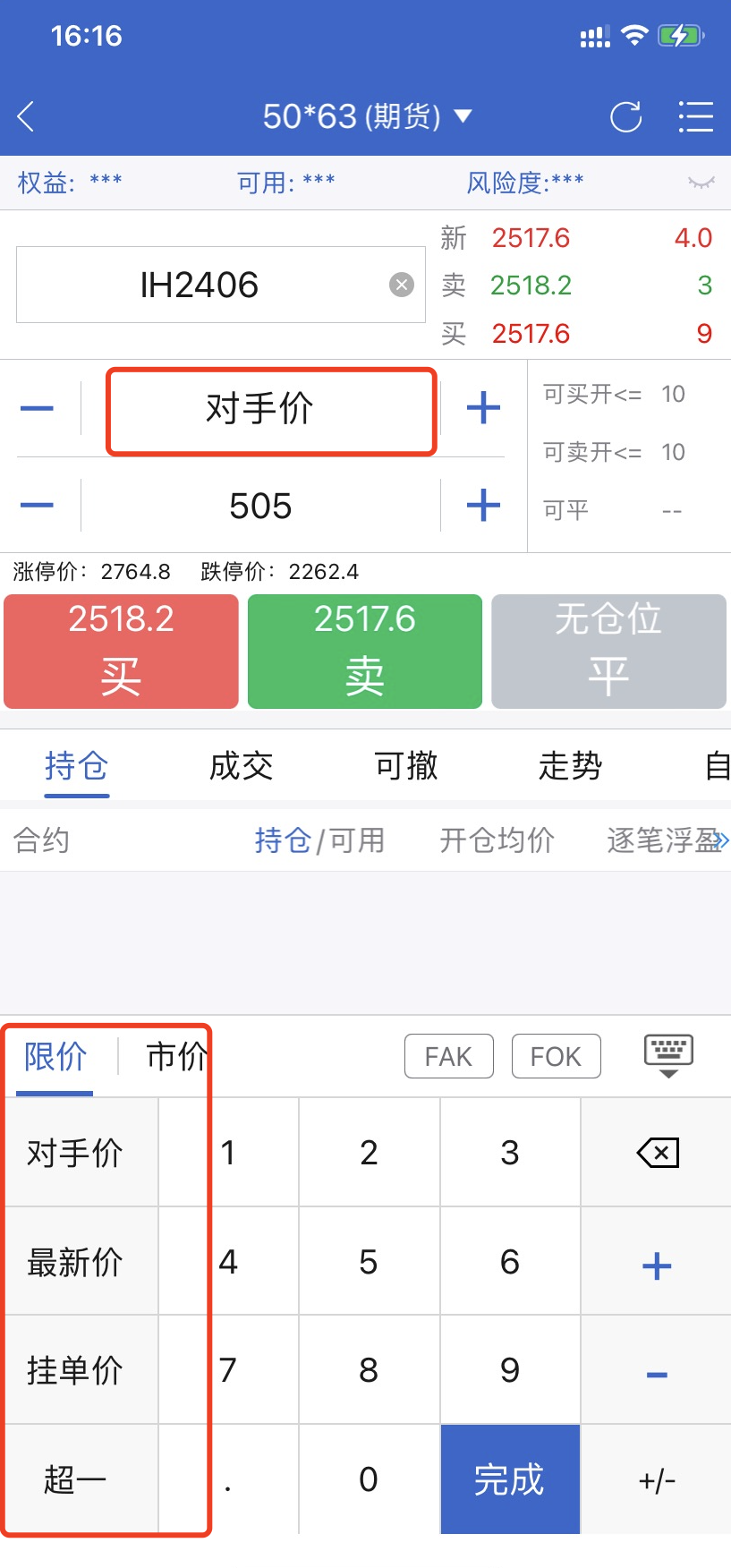
Task: Increase the price with the plus button
Action: (x=483, y=409)
